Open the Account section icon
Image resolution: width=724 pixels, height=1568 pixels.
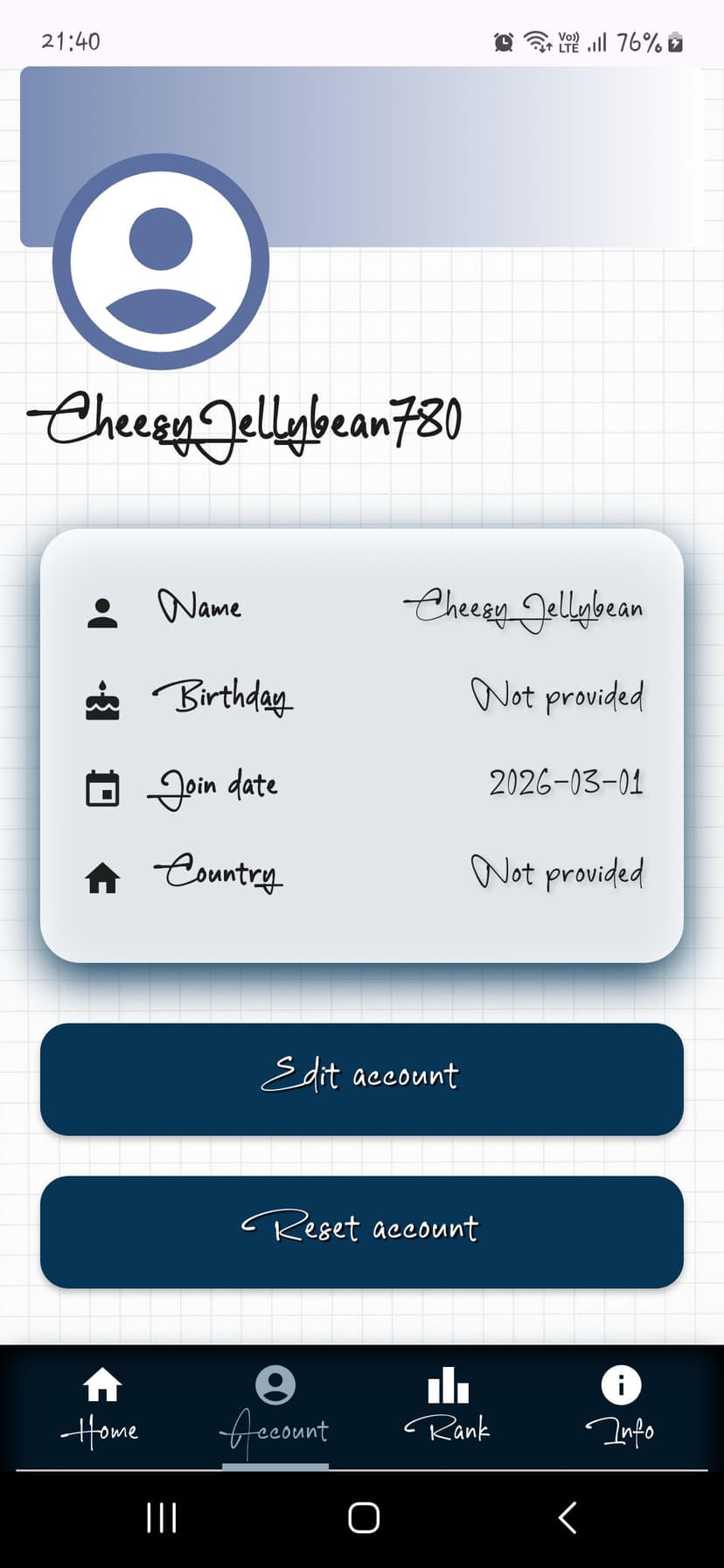(275, 1385)
